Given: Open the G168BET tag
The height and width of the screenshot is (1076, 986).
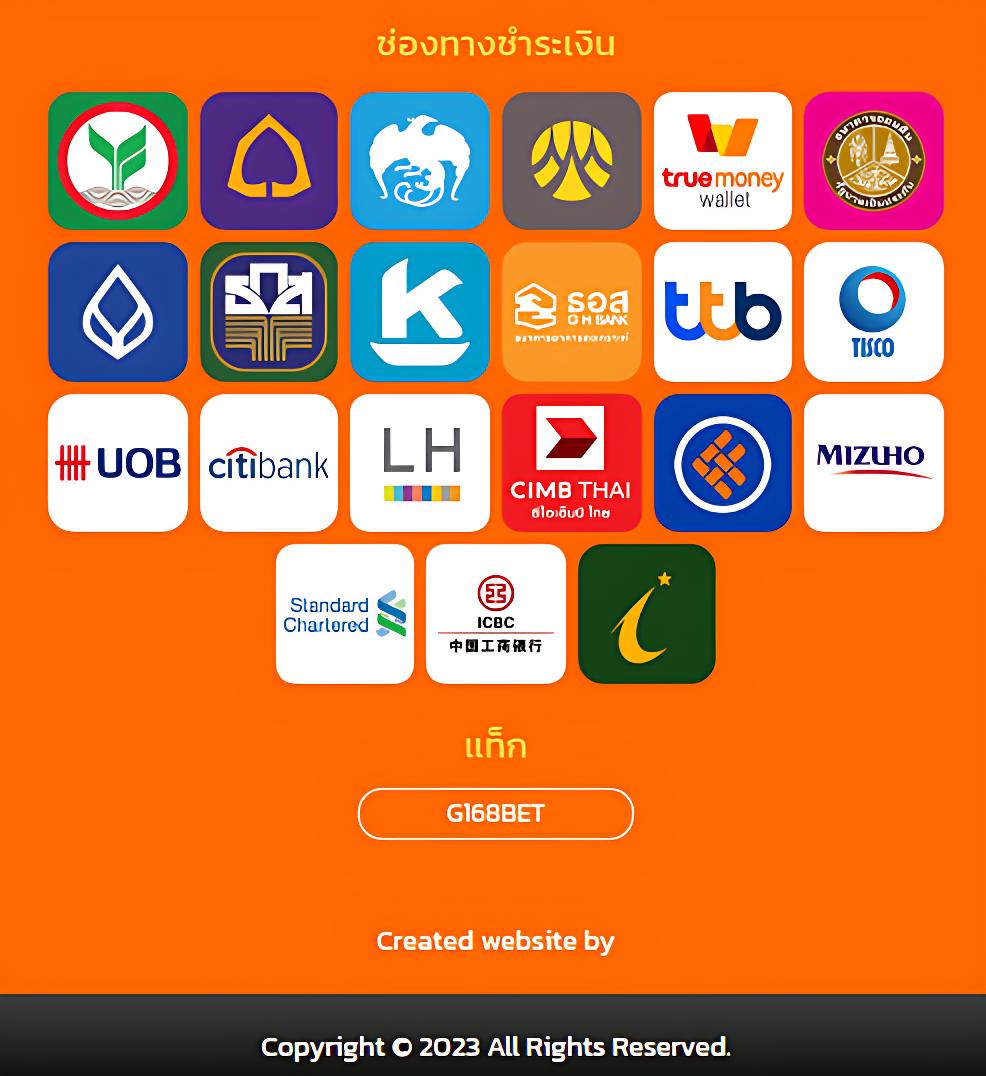Looking at the screenshot, I should pos(495,813).
